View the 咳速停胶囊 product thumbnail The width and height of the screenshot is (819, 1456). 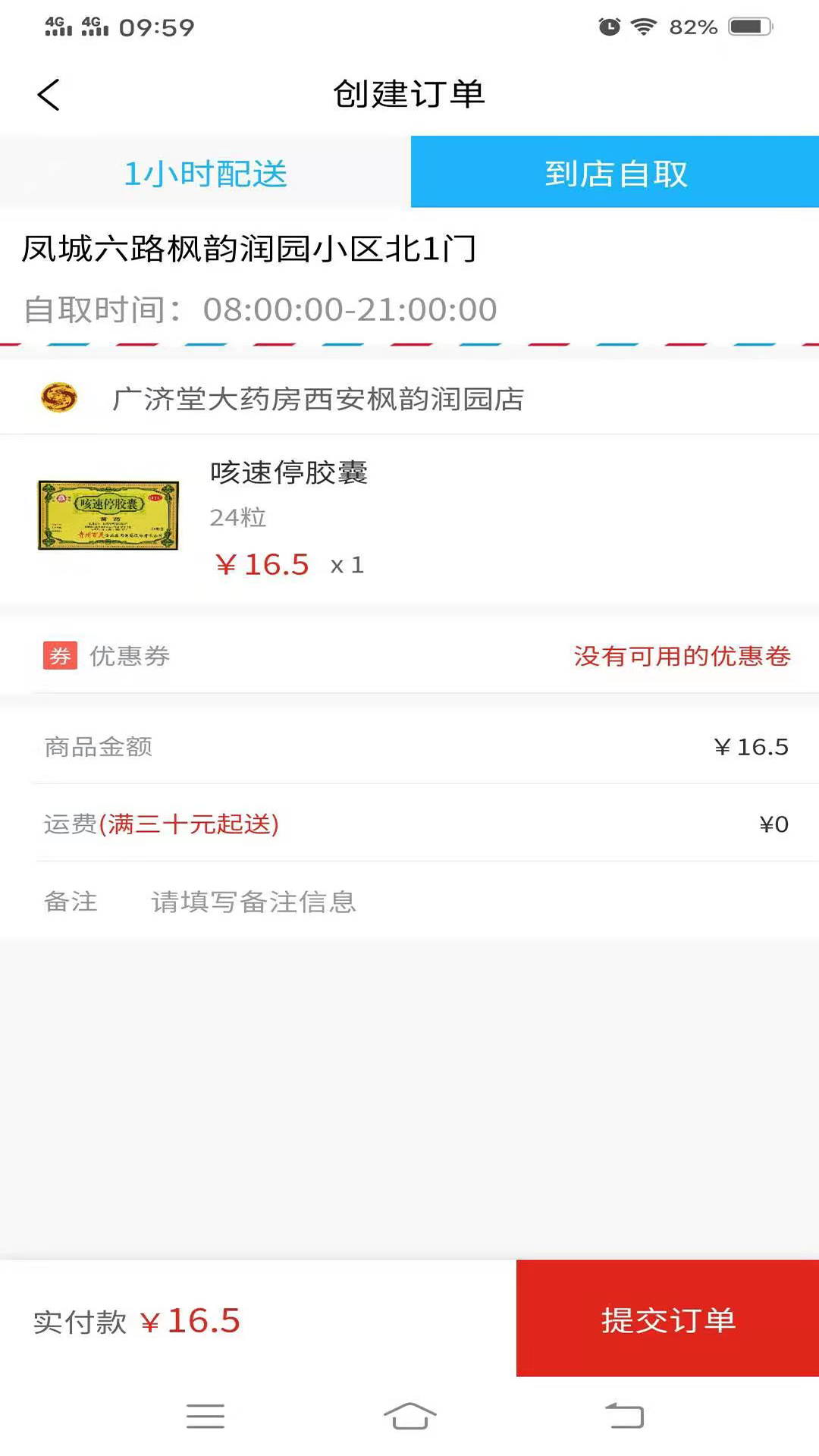pos(107,516)
